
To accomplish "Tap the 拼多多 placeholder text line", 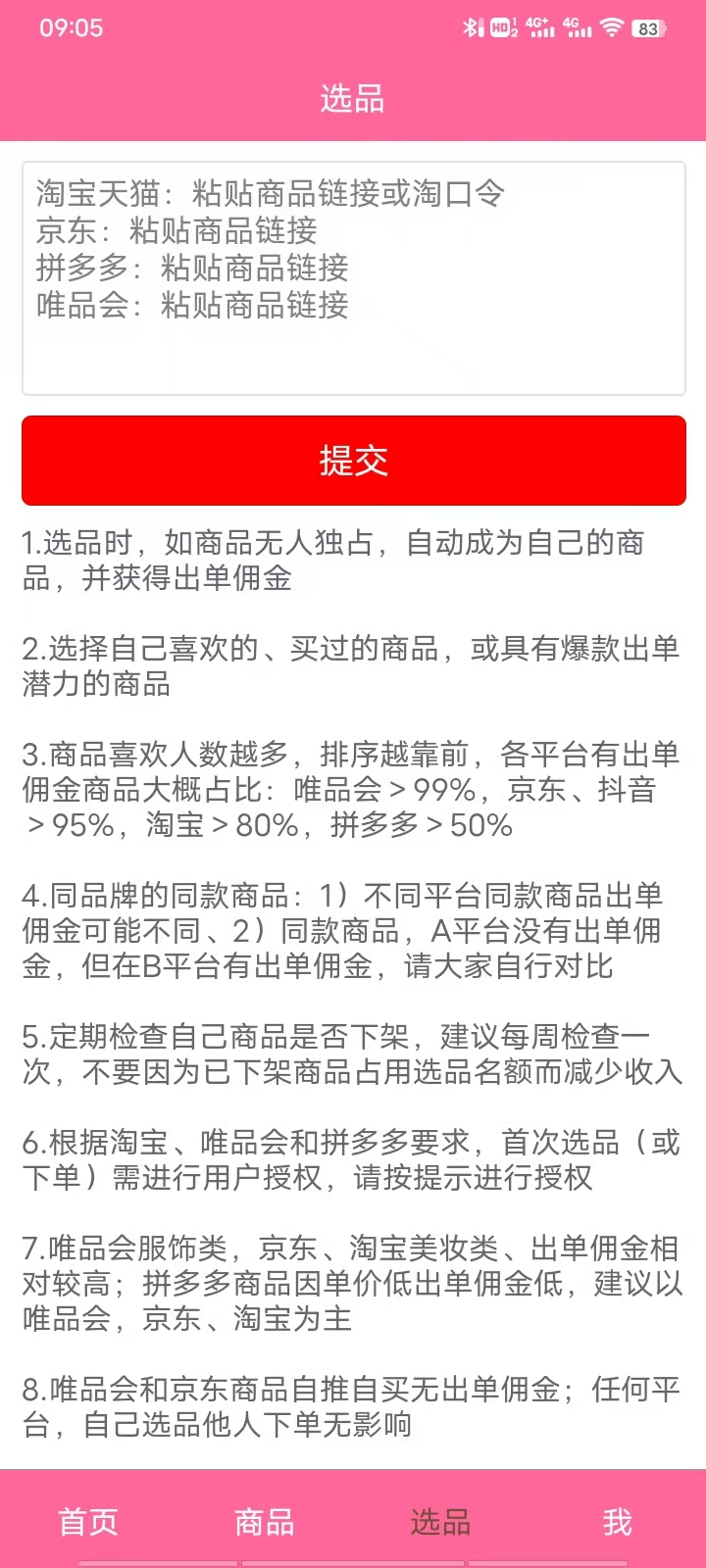I will pyautogui.click(x=193, y=269).
